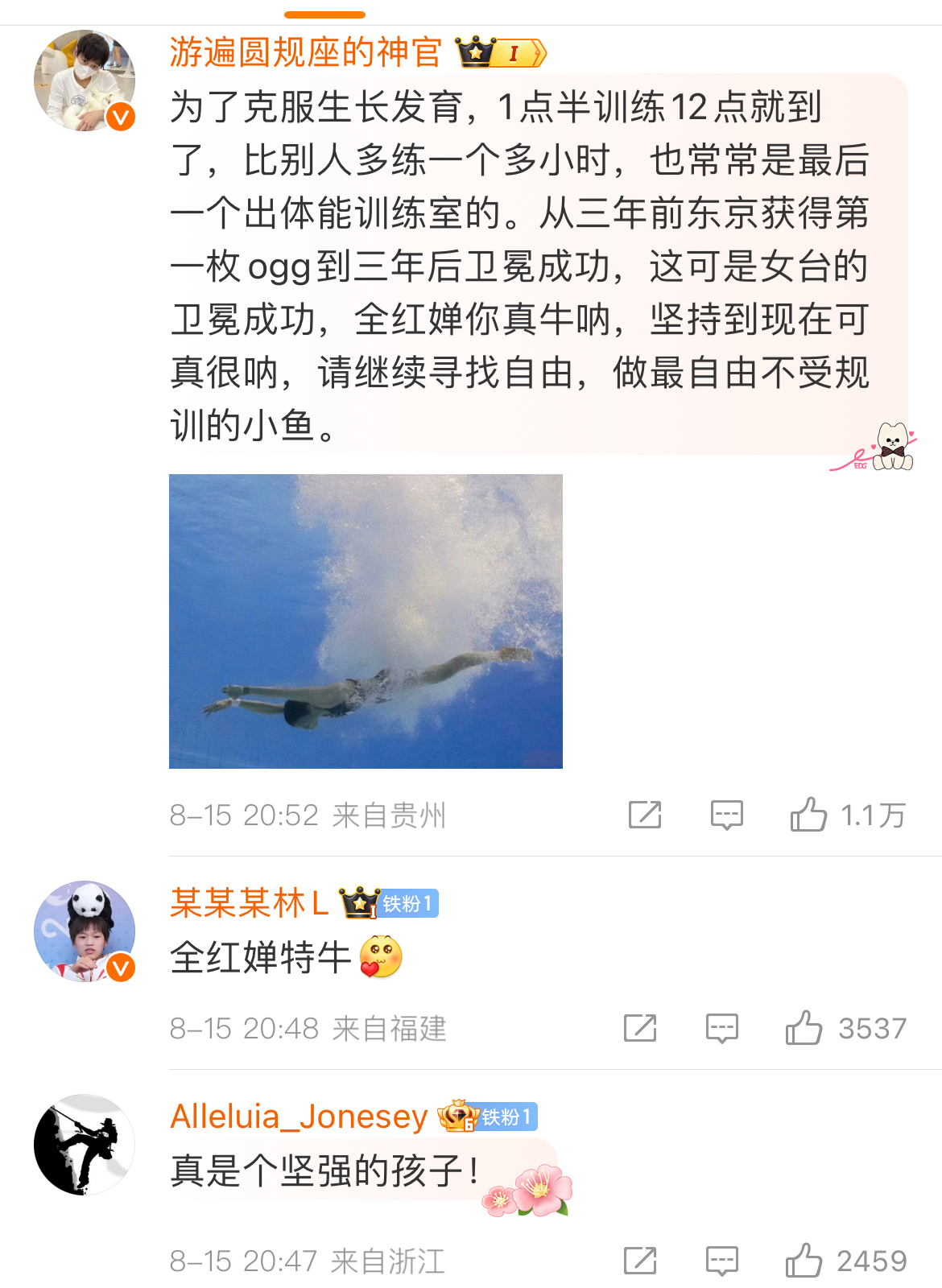Like the comment with 1.1万 likes
The height and width of the screenshot is (1288, 942).
(x=808, y=815)
